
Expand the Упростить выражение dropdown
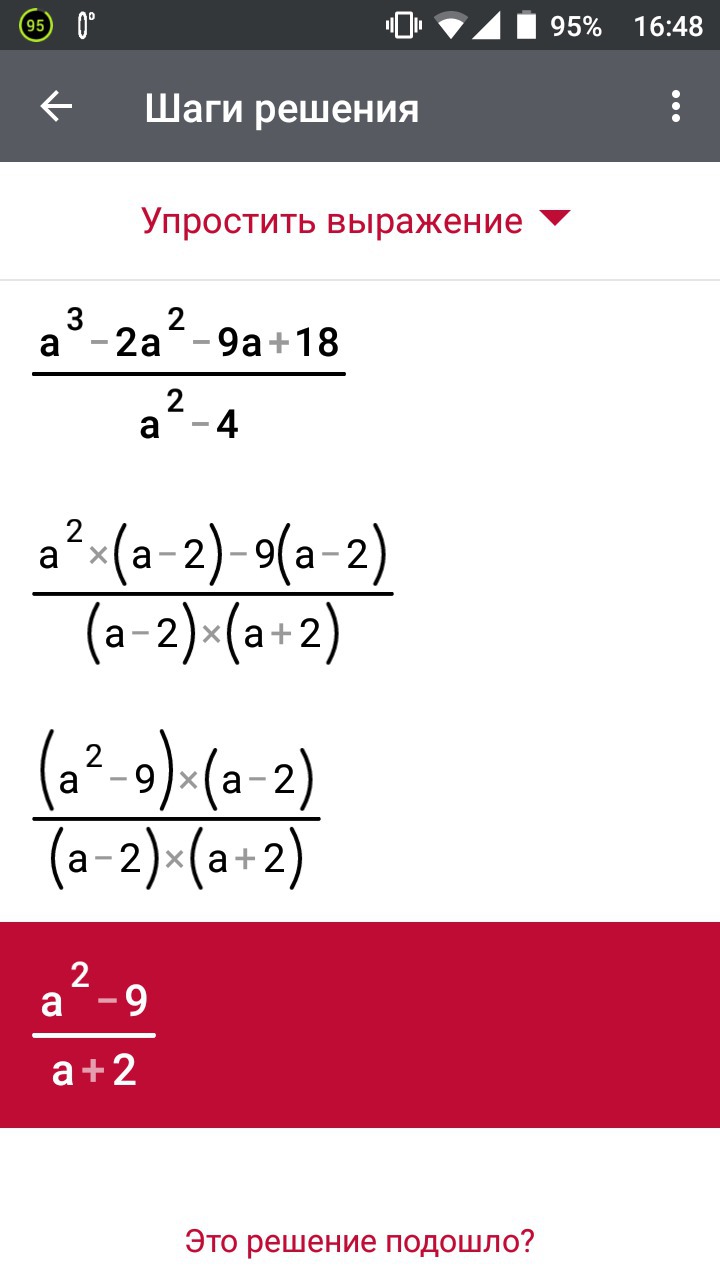[x=355, y=221]
